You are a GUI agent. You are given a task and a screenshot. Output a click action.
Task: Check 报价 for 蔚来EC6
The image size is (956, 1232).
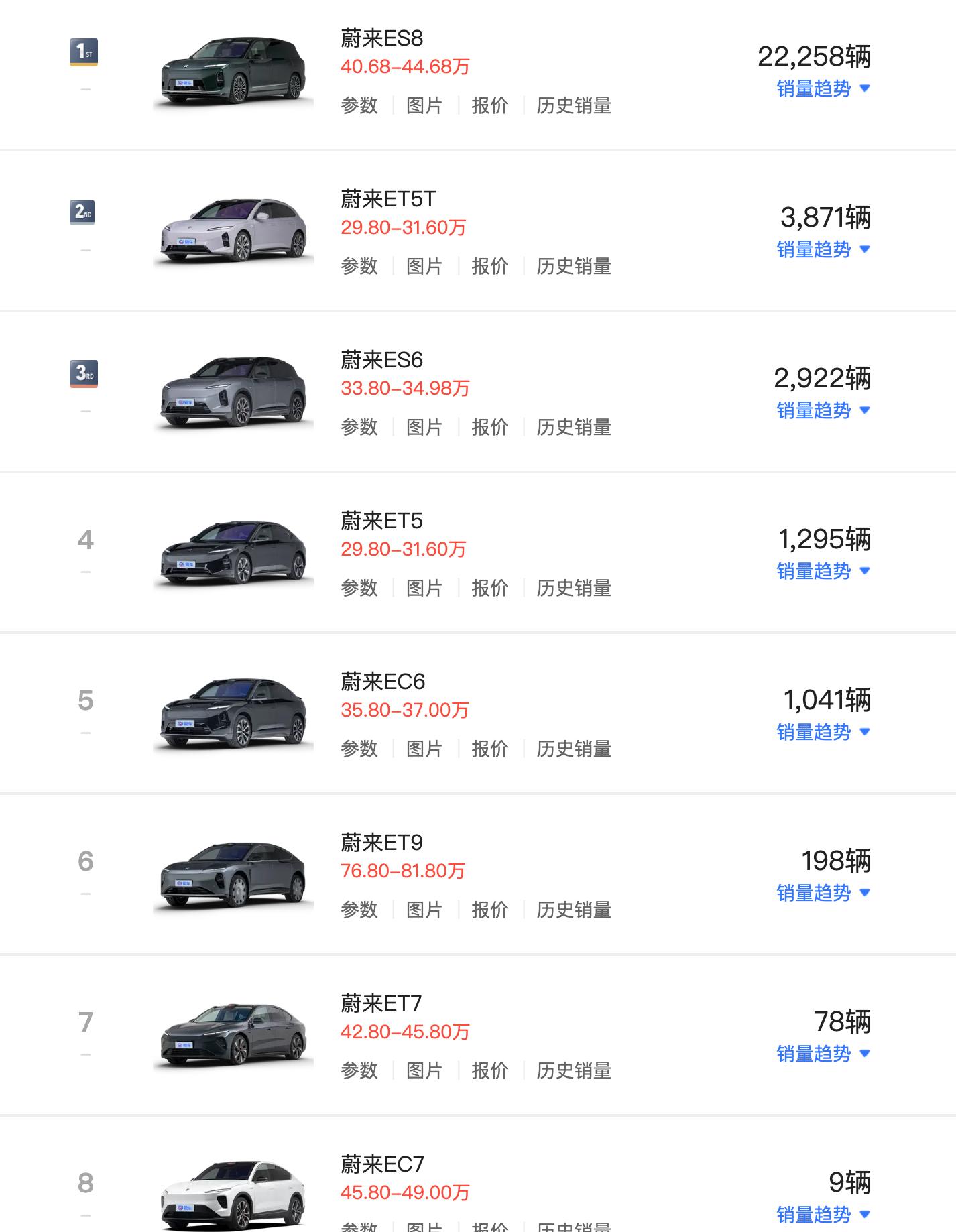pyautogui.click(x=489, y=749)
